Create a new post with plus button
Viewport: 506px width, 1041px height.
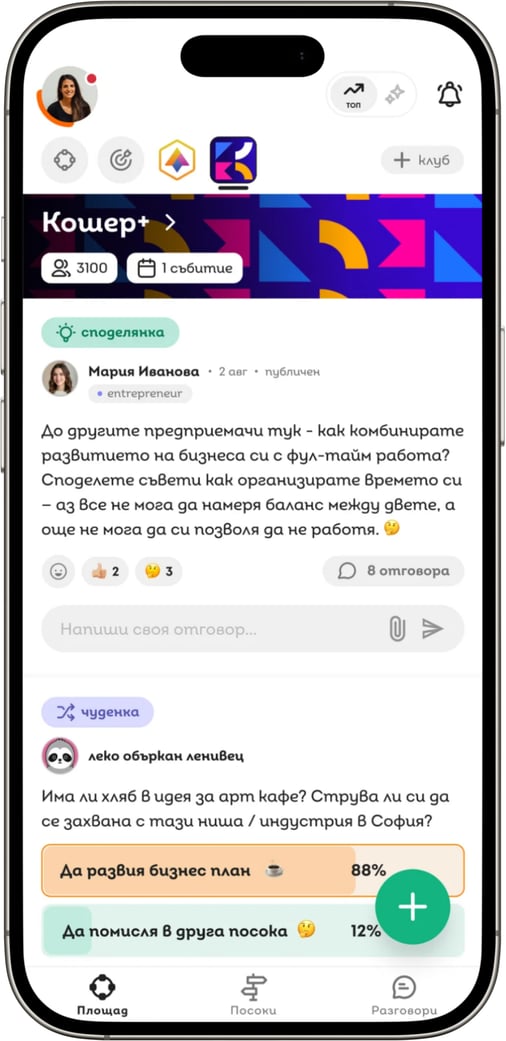(x=412, y=906)
